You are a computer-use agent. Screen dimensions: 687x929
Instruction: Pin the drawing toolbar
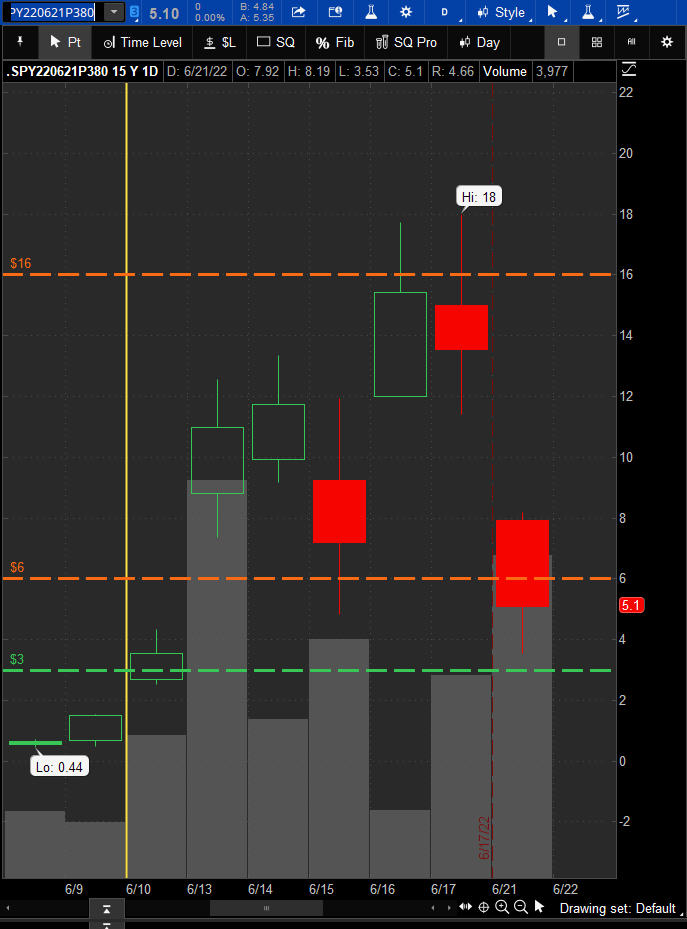[19, 42]
